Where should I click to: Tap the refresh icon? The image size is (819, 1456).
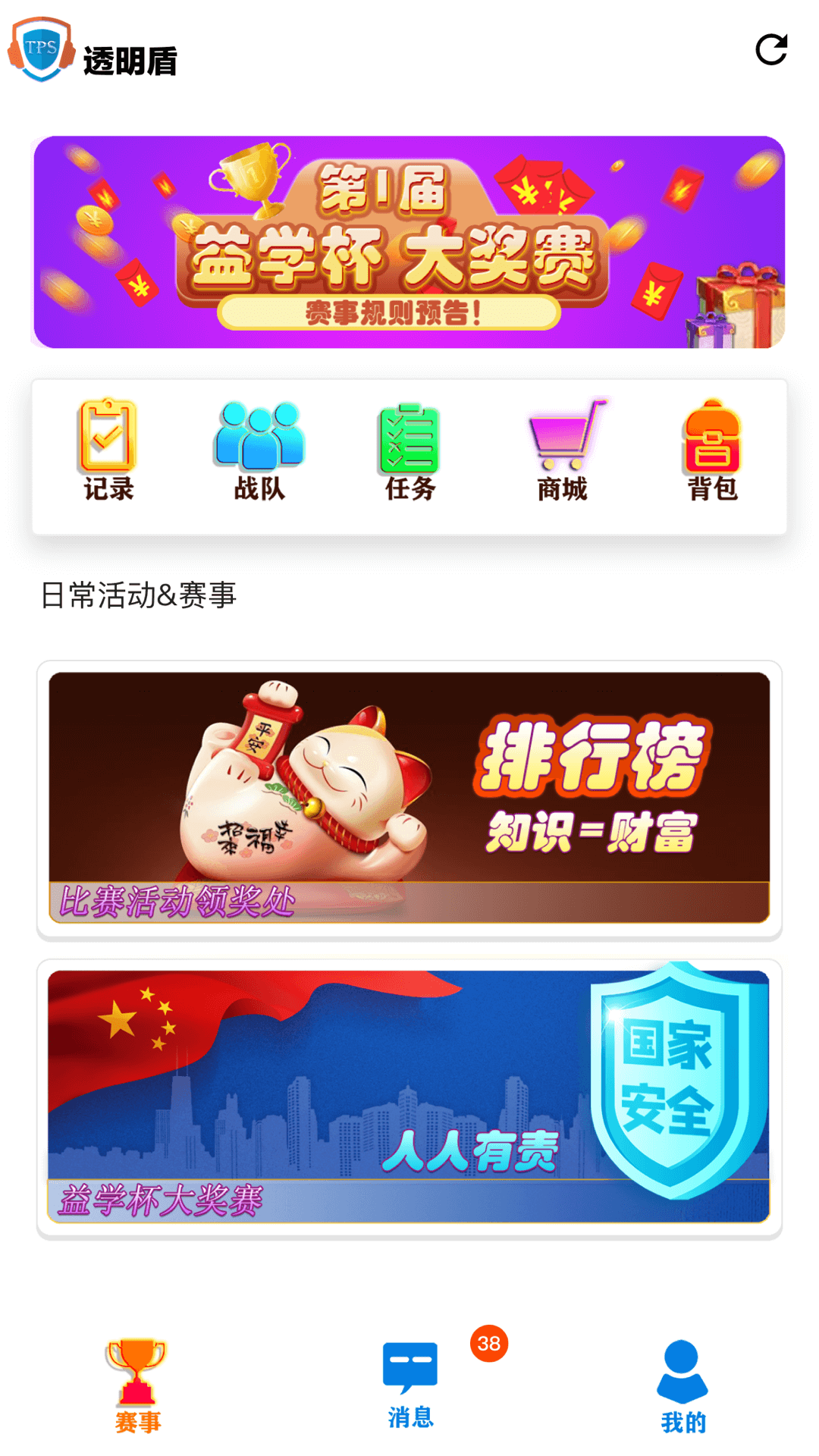tap(771, 50)
